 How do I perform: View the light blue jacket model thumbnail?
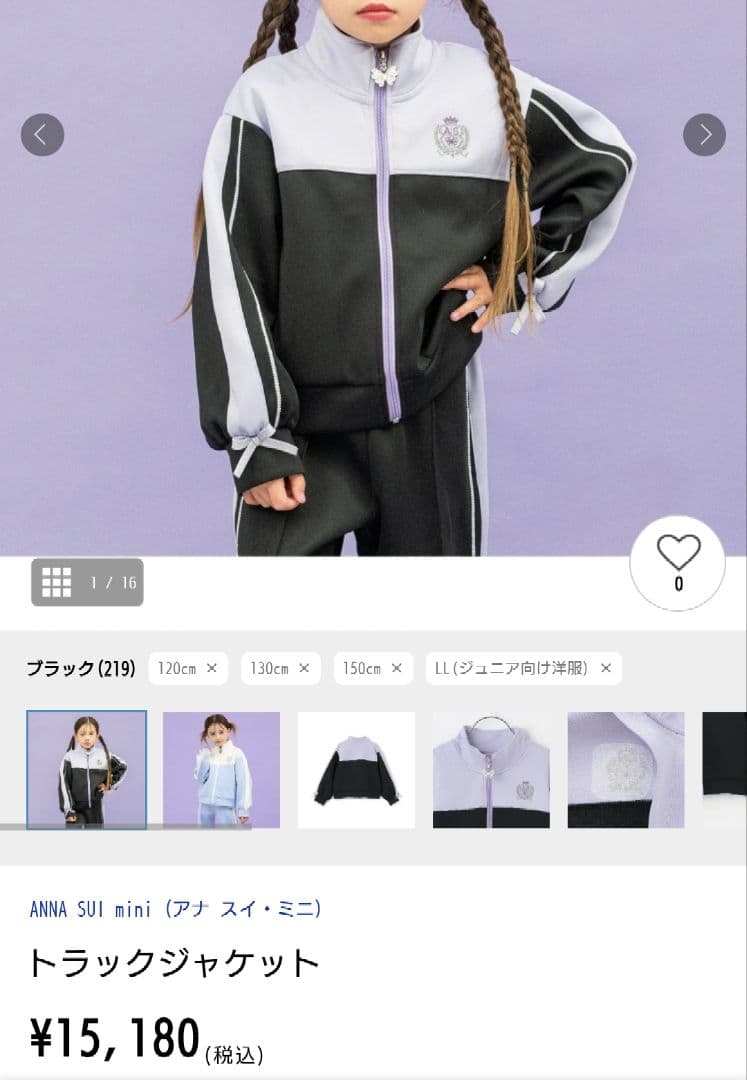point(221,769)
